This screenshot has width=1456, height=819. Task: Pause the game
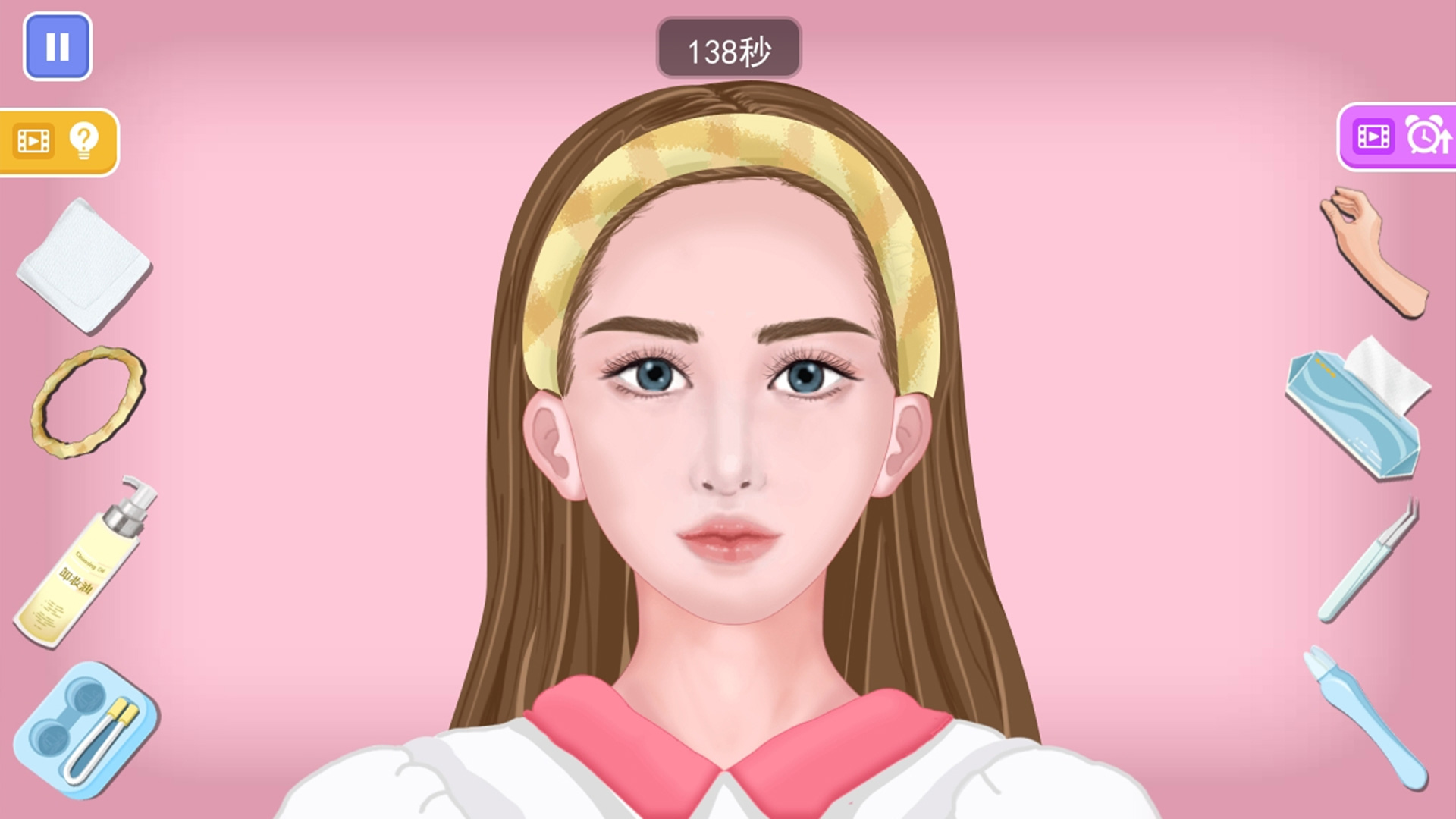click(x=58, y=46)
